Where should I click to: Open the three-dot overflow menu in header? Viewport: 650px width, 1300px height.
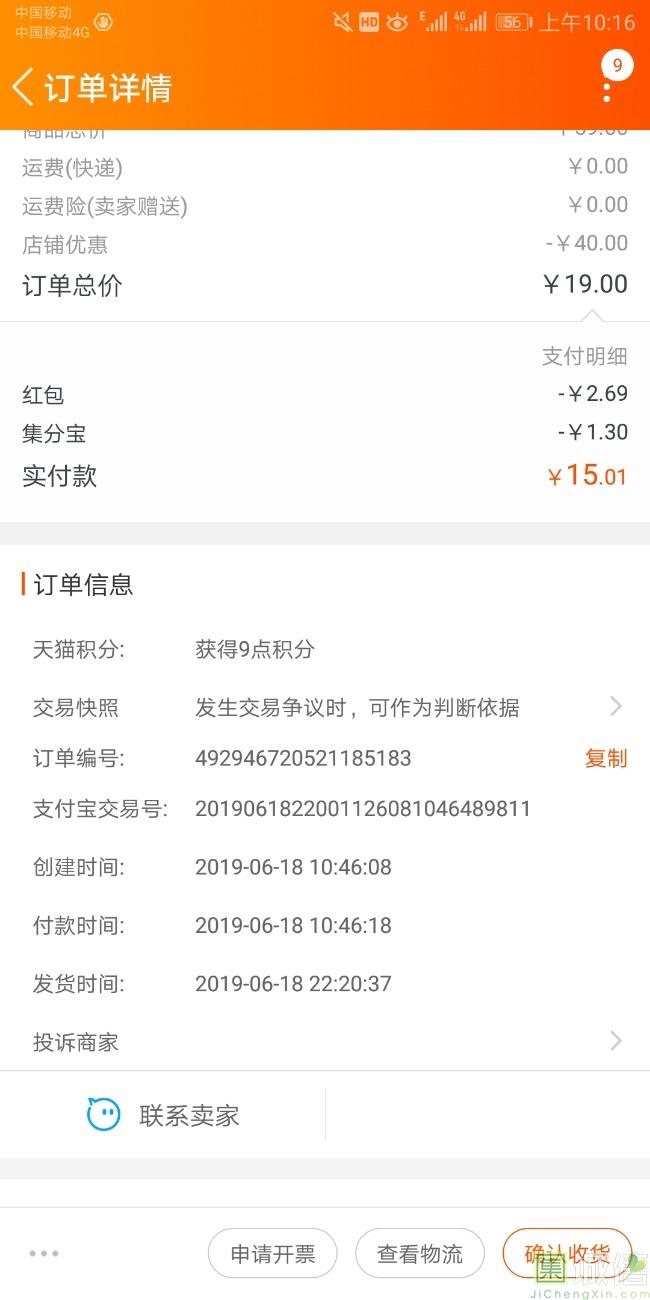coord(607,90)
